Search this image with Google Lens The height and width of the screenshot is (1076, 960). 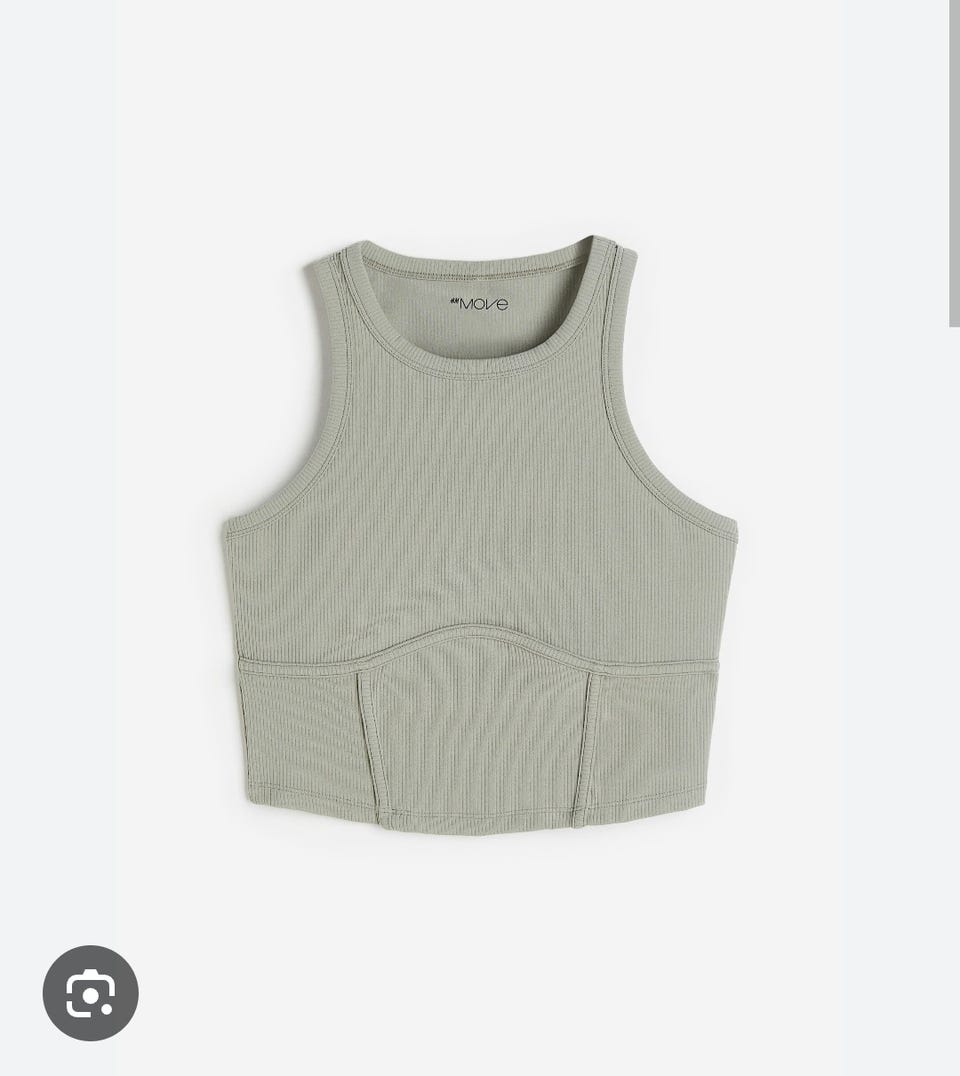(x=90, y=993)
